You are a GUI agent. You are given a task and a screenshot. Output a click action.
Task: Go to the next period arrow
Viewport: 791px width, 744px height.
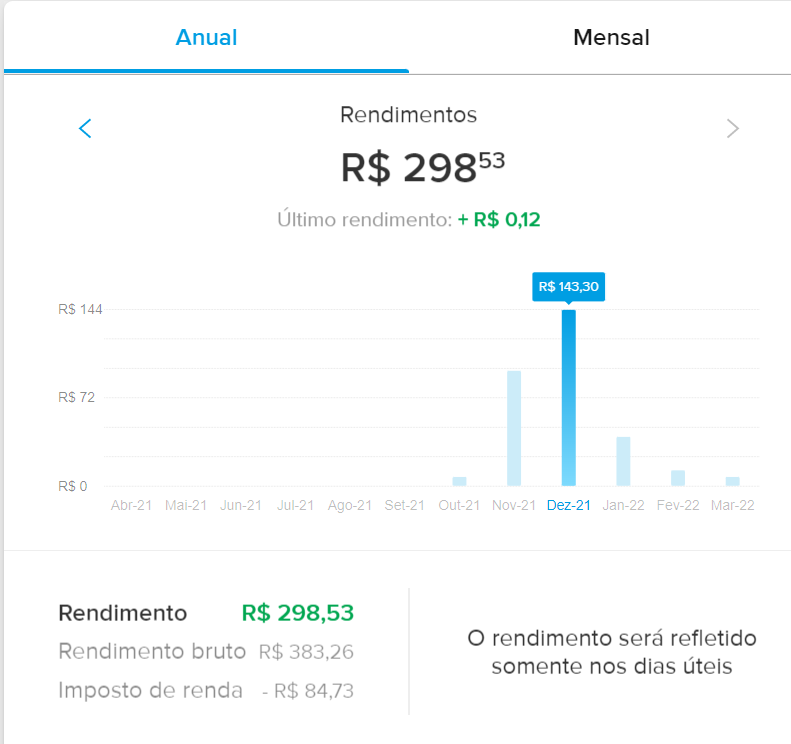coord(733,128)
